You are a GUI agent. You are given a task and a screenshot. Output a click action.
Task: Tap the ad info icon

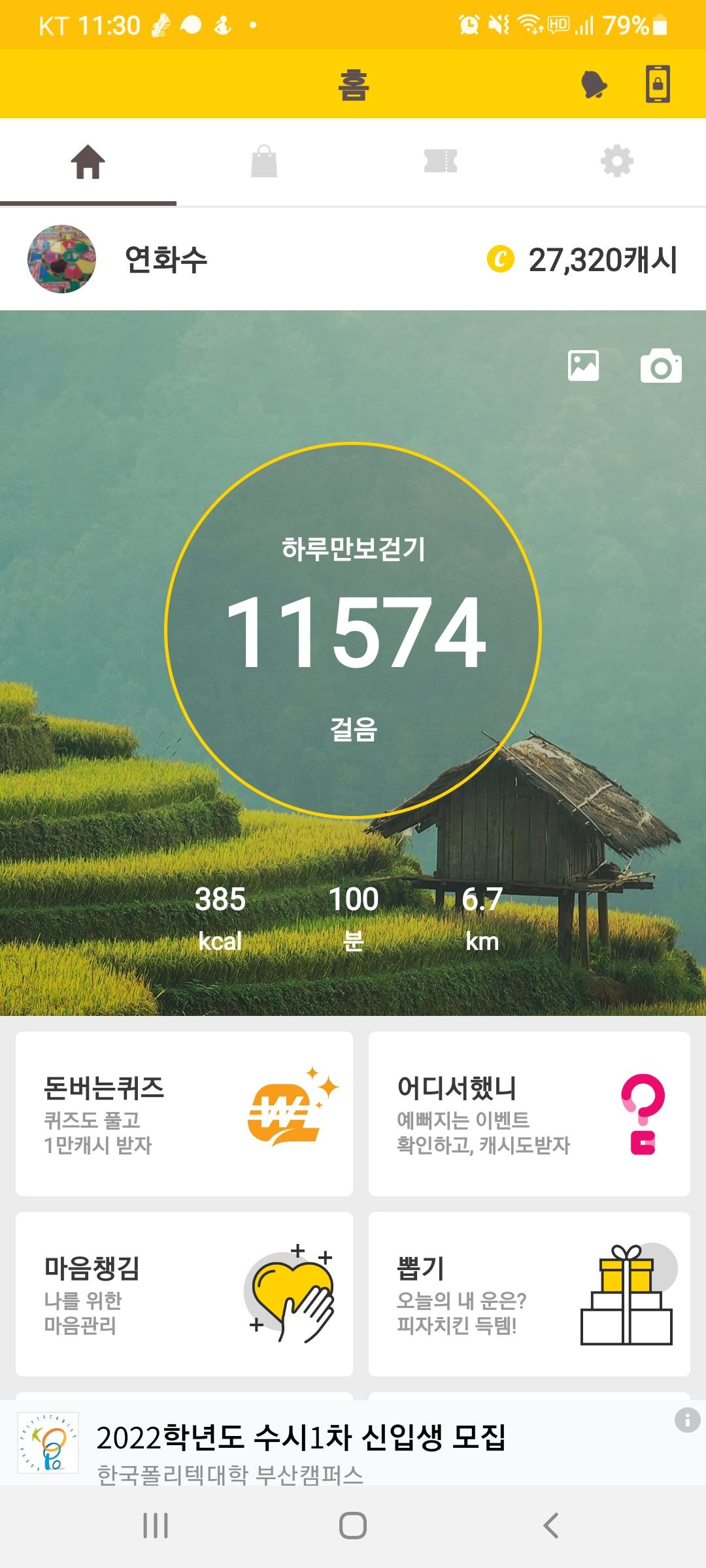pos(687,1420)
